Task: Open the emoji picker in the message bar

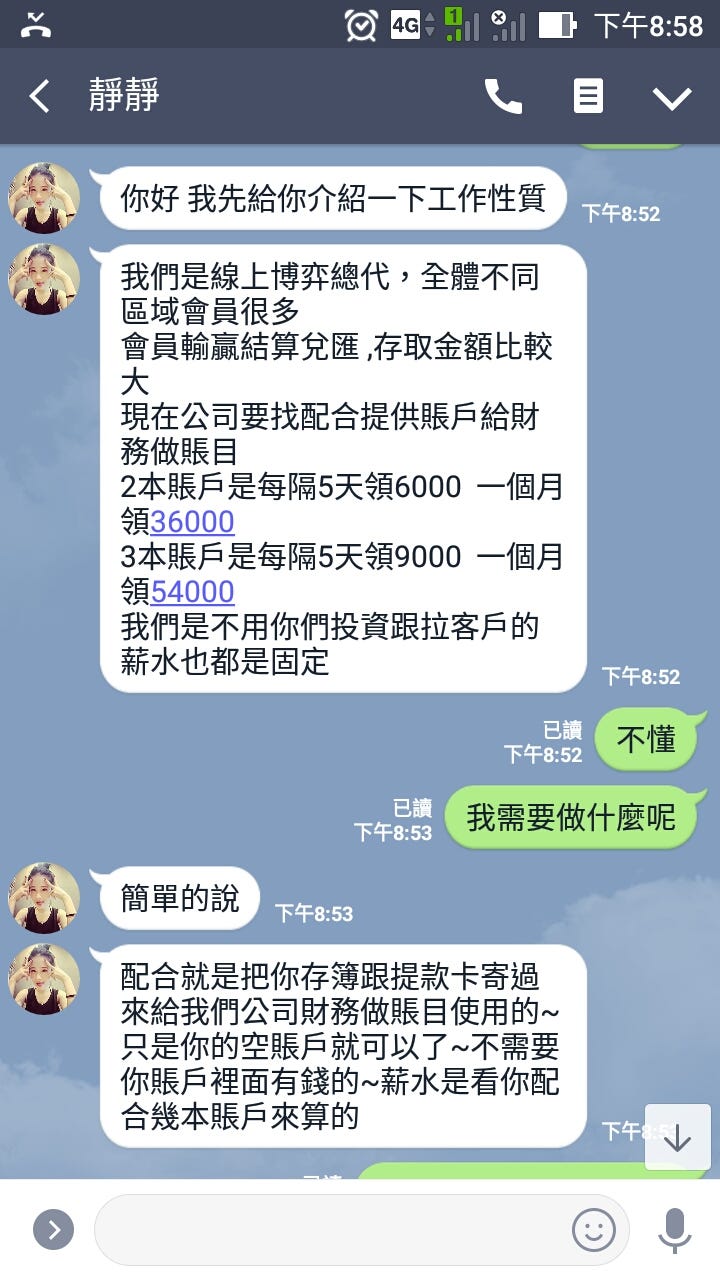Action: [595, 1227]
